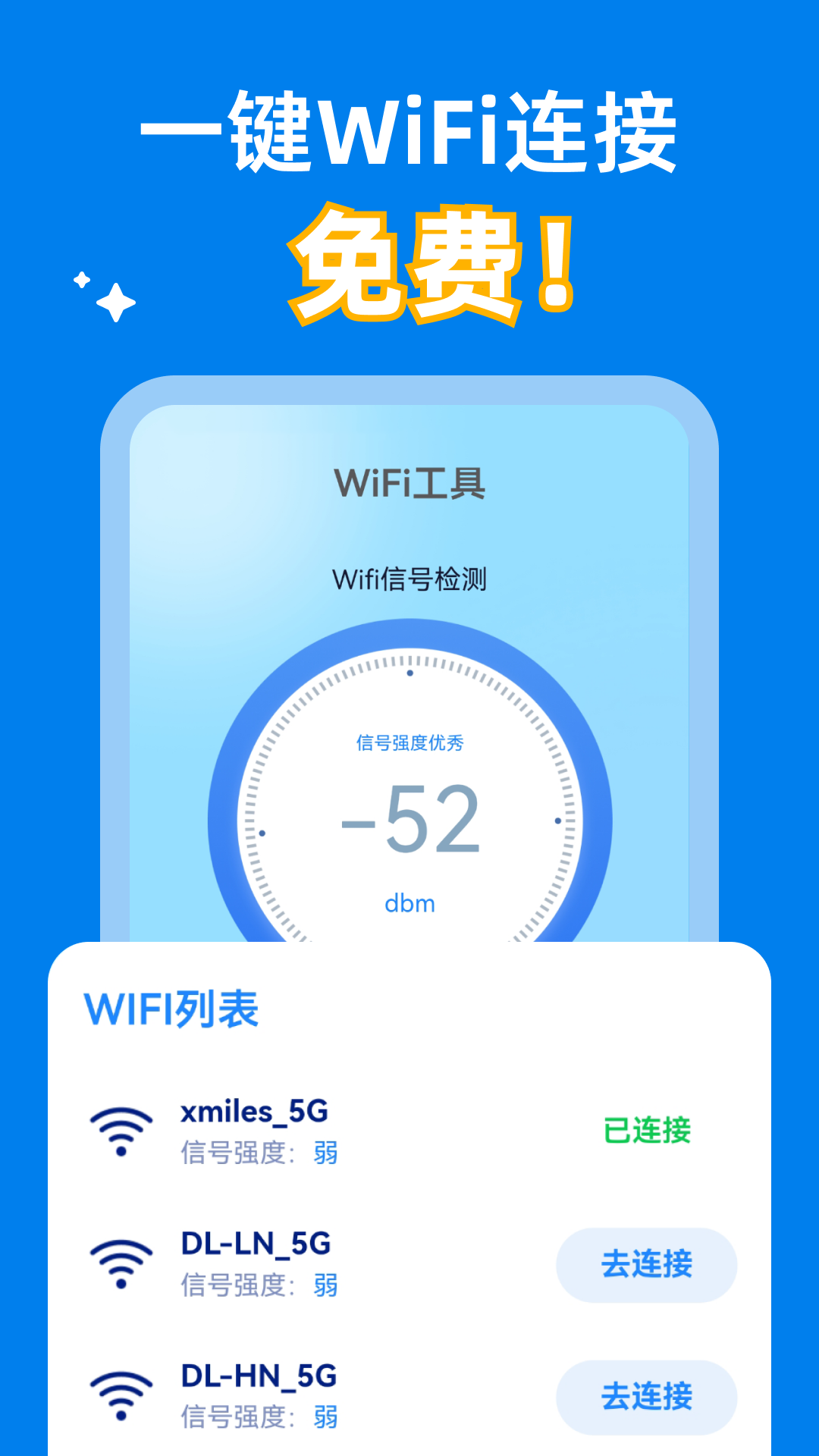The width and height of the screenshot is (819, 1456).
Task: Tap the DL-HN_5G WiFi signal icon
Action: (x=121, y=1395)
